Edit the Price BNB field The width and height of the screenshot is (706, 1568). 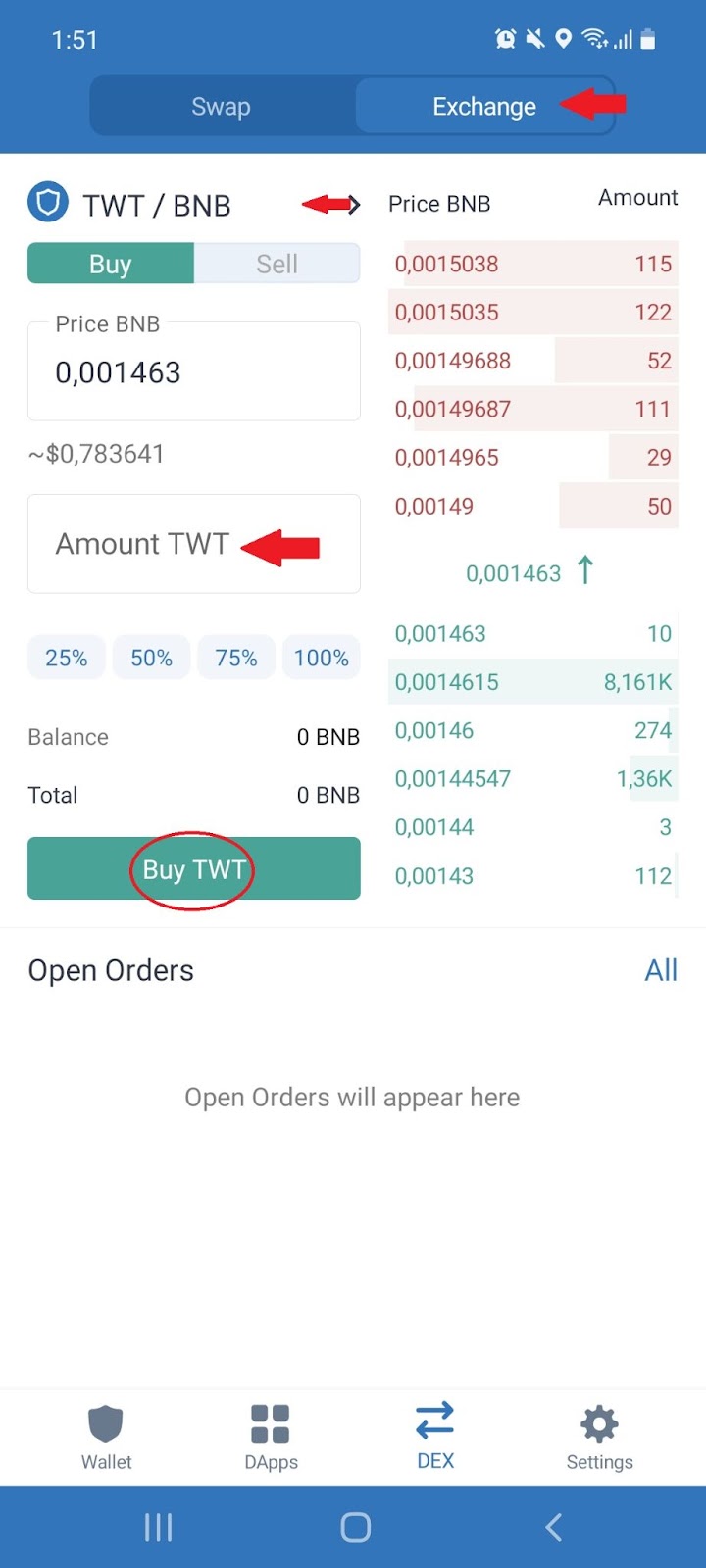pyautogui.click(x=193, y=372)
